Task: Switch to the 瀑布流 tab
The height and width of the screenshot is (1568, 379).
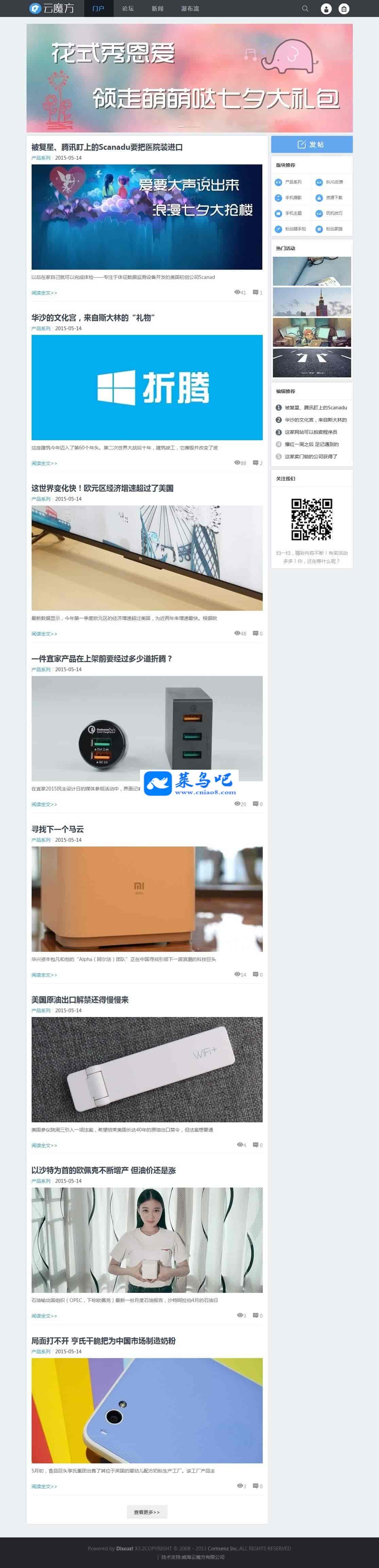Action: point(190,8)
